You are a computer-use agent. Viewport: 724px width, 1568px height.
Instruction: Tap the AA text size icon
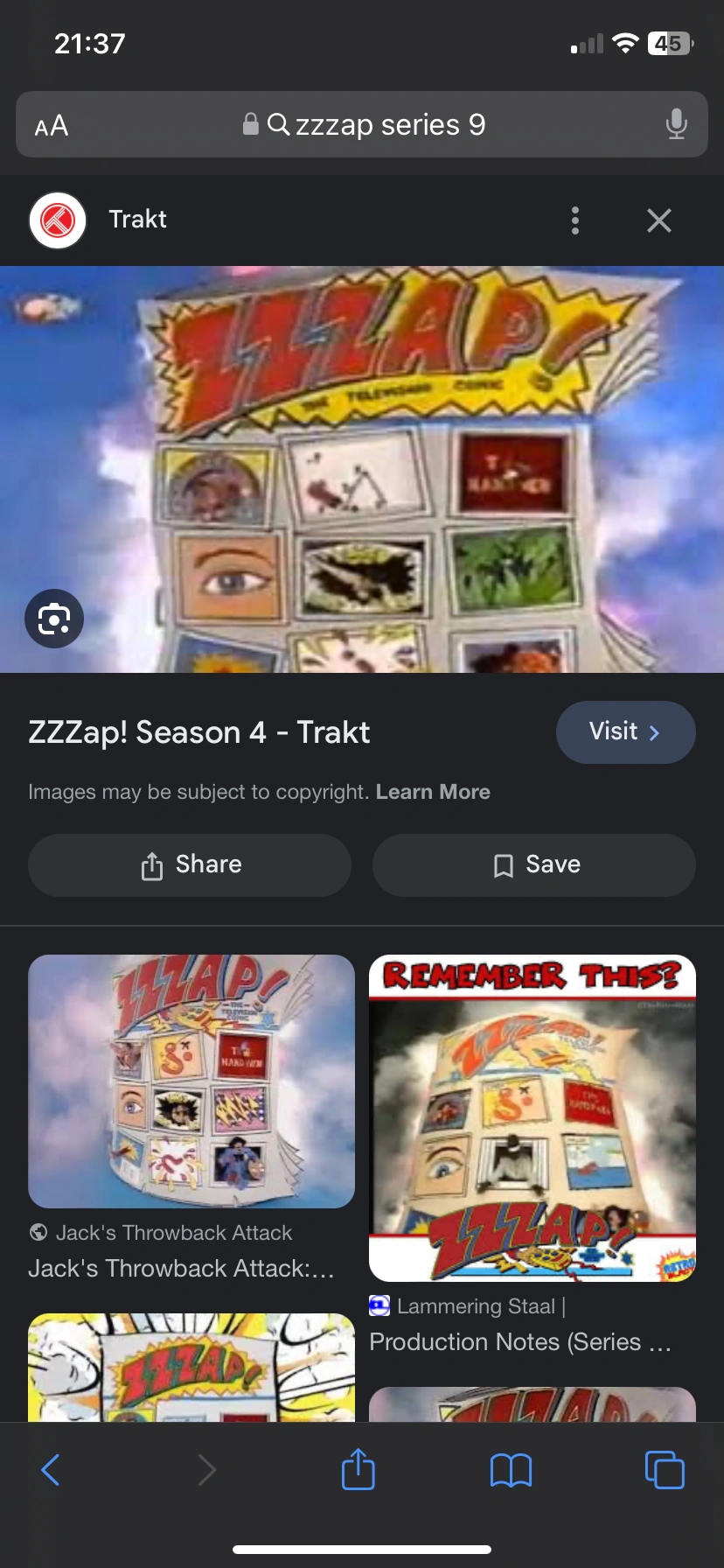tap(50, 125)
